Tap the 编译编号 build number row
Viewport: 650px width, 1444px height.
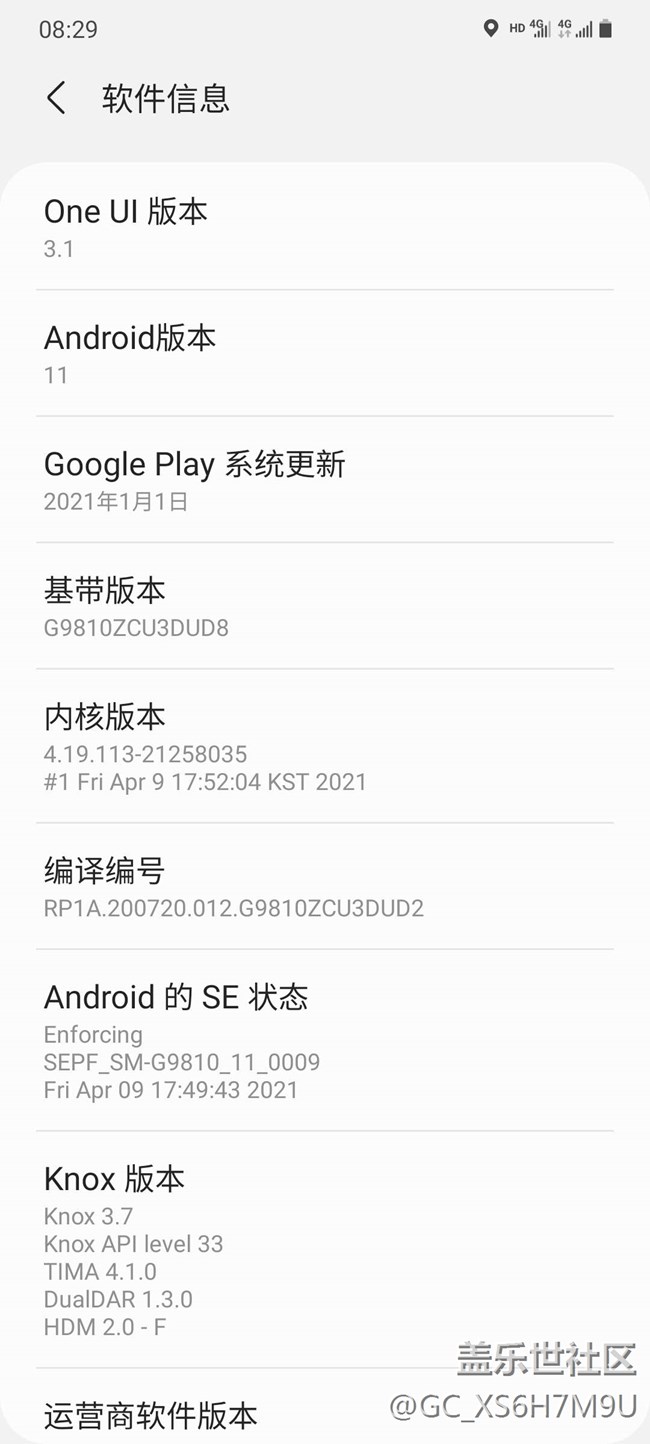tap(324, 887)
